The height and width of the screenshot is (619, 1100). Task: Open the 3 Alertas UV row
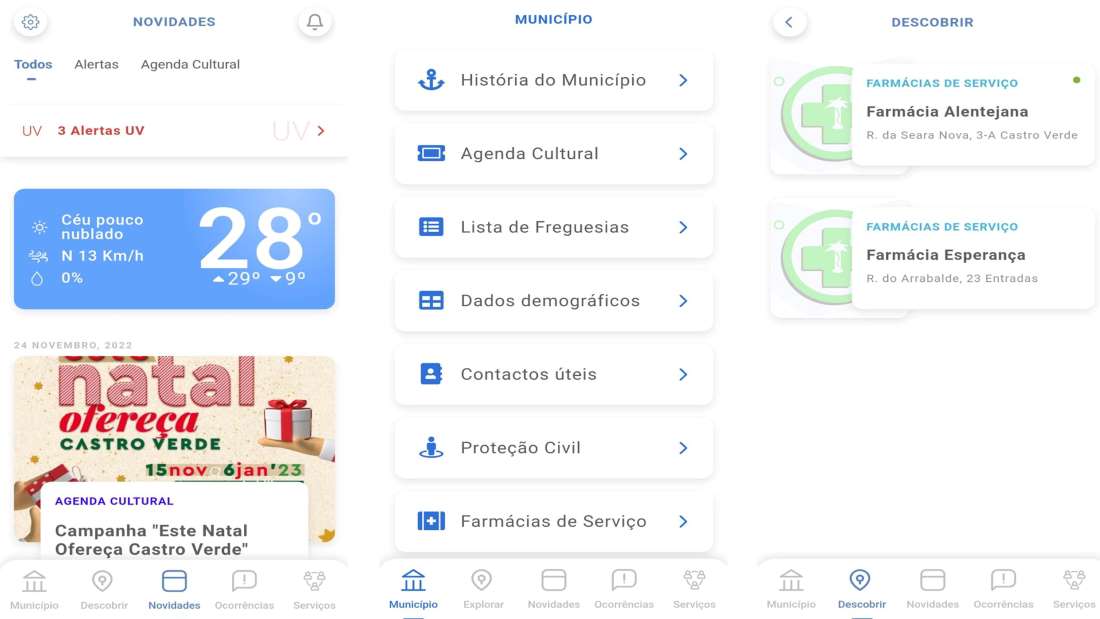point(174,131)
